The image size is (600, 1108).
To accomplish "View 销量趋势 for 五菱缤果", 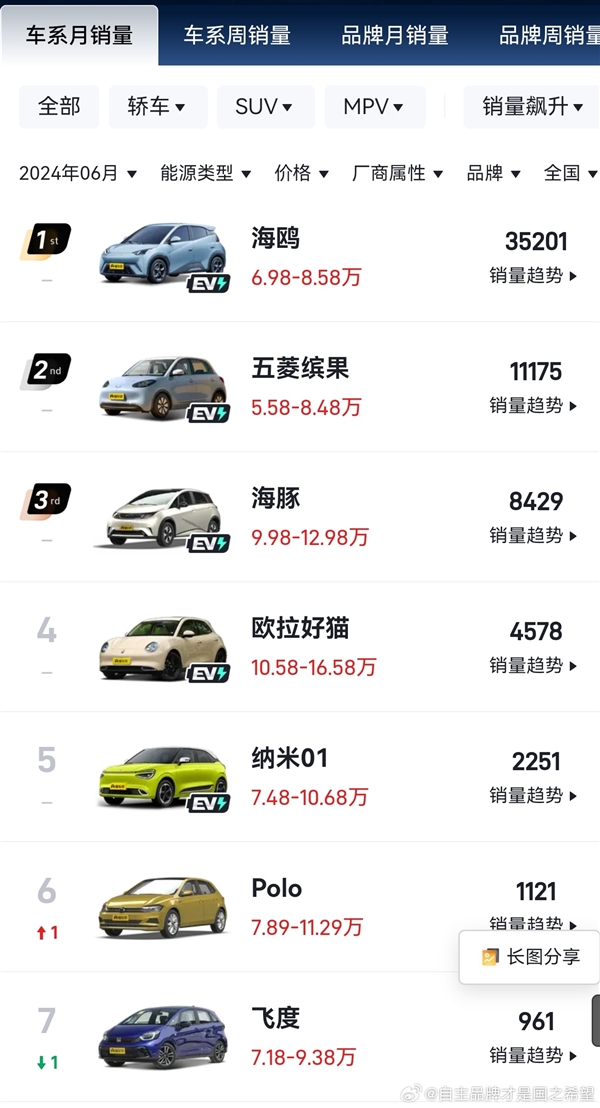I will (534, 406).
